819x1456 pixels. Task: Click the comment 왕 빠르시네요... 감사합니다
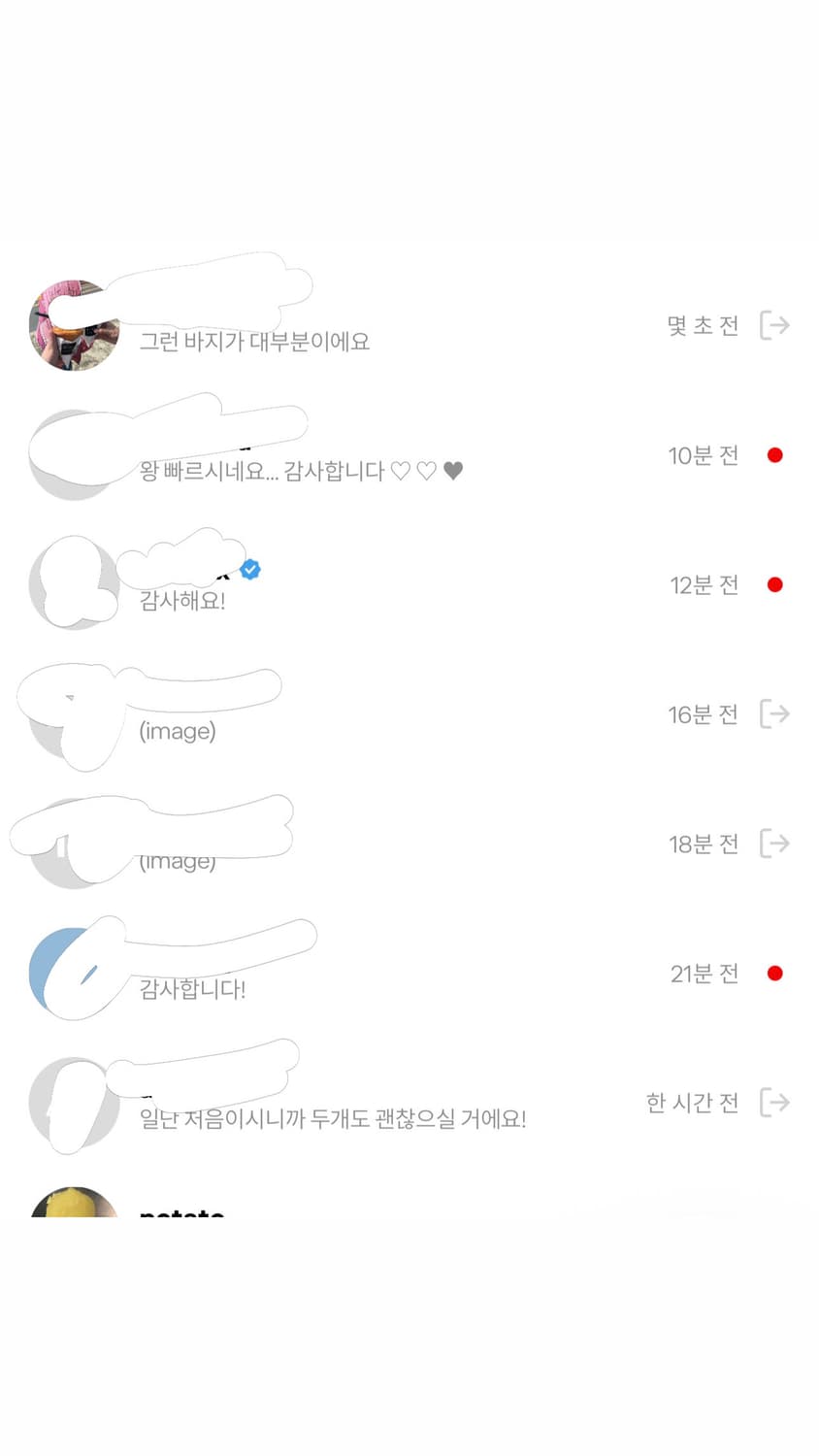(x=291, y=470)
